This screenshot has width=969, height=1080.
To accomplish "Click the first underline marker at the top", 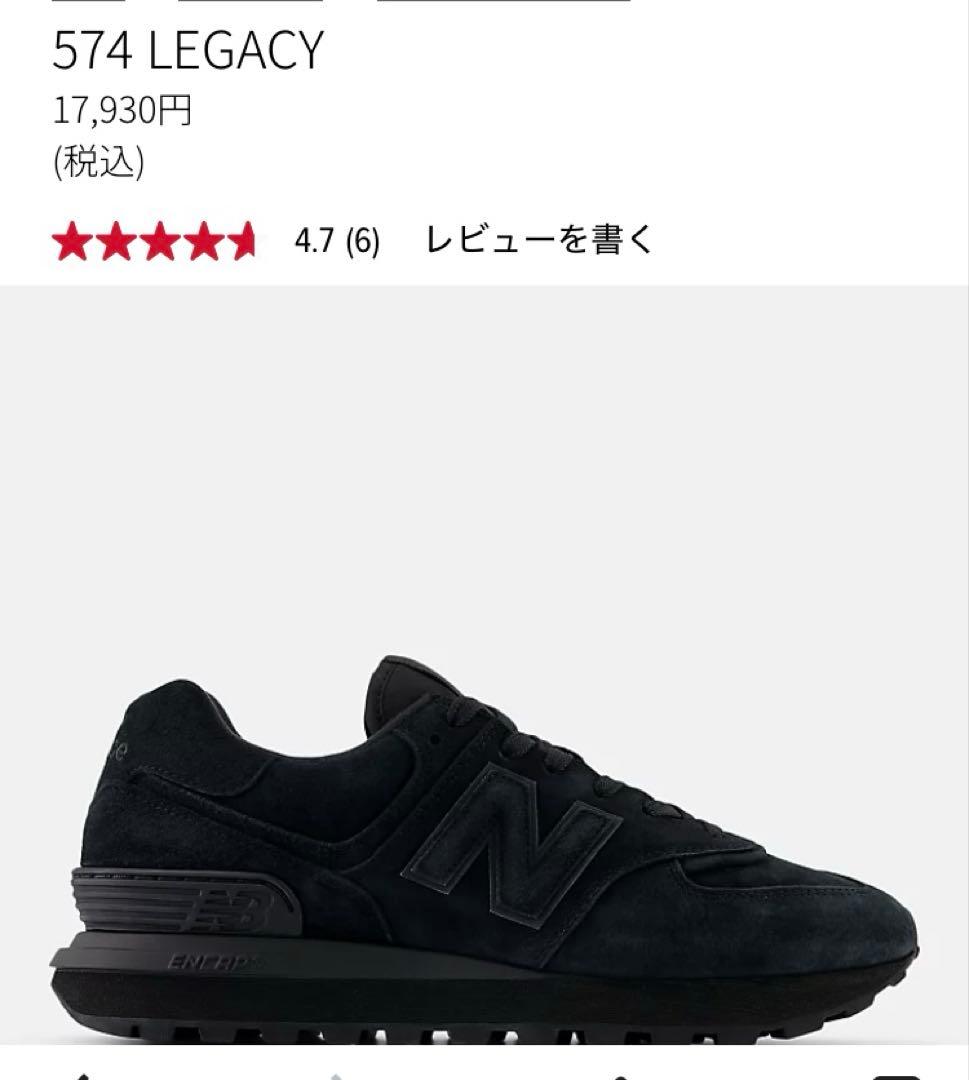I will pos(88,4).
